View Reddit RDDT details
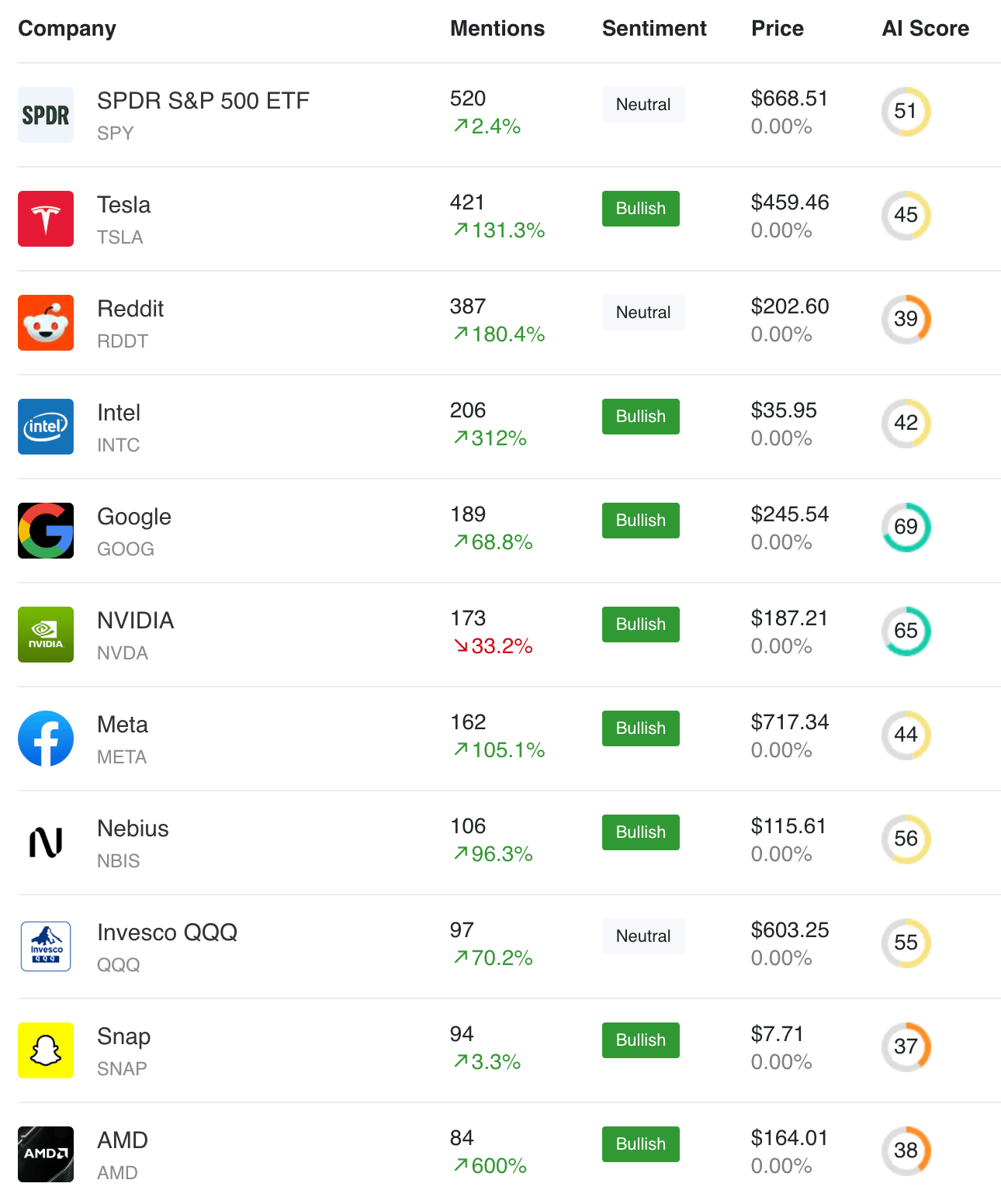Screen dimensions: 1001x1204 click(130, 310)
